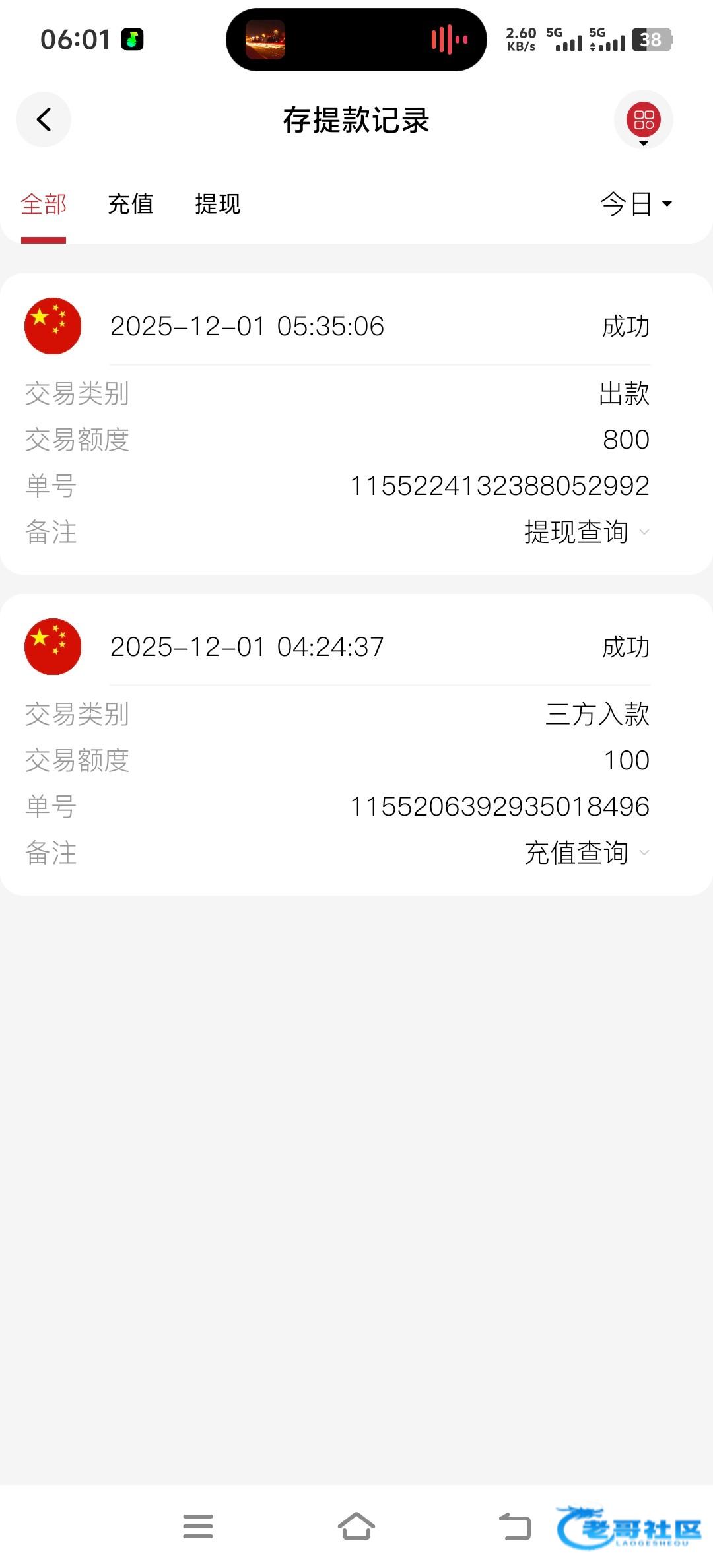Switch to the 充值 tab

coord(131,204)
